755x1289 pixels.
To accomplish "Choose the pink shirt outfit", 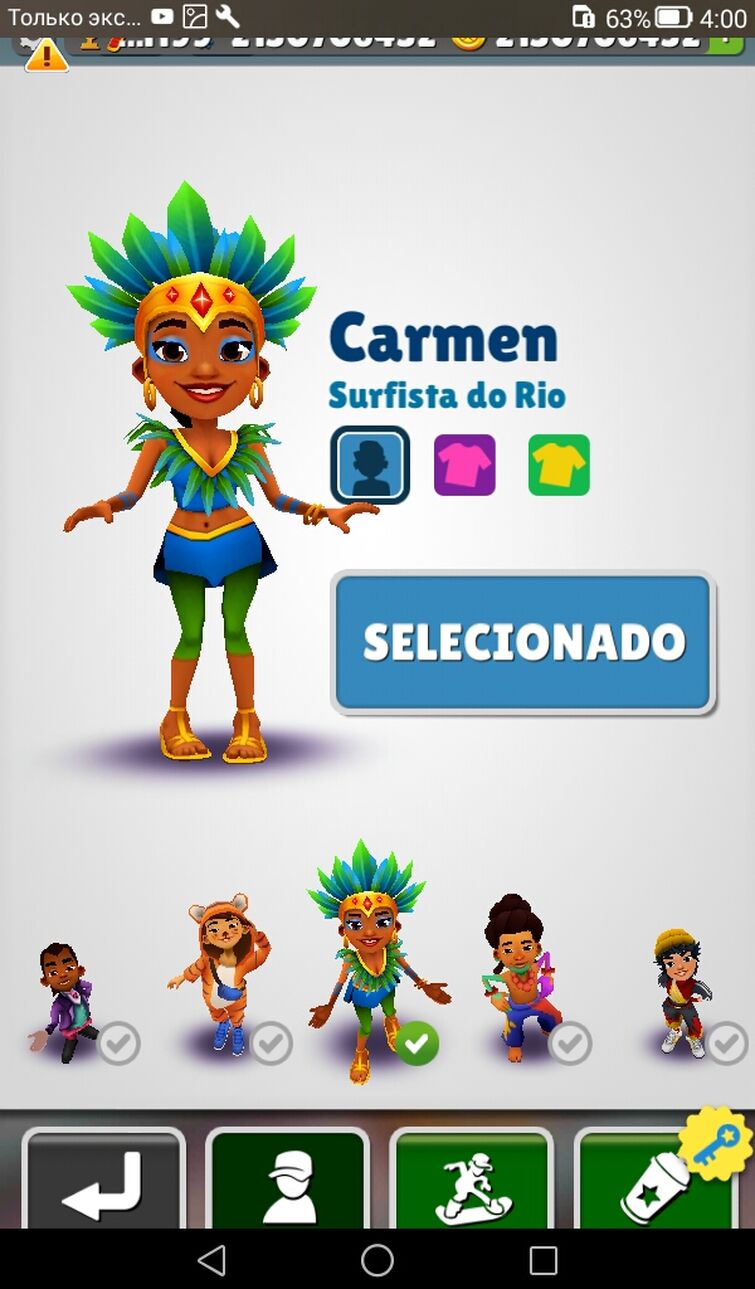I will coord(464,465).
